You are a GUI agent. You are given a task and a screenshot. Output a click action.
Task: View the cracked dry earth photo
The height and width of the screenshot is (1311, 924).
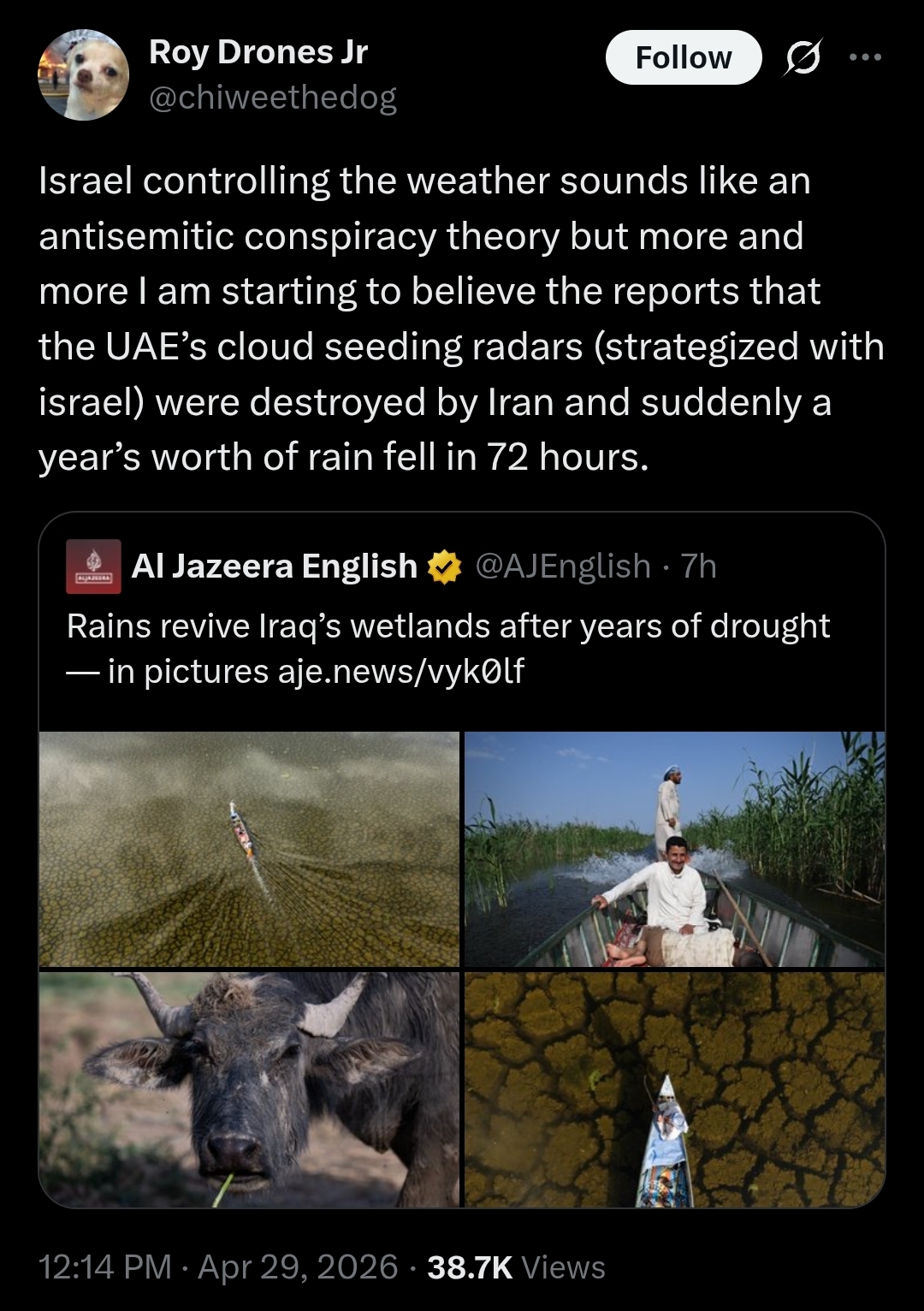[x=674, y=1089]
